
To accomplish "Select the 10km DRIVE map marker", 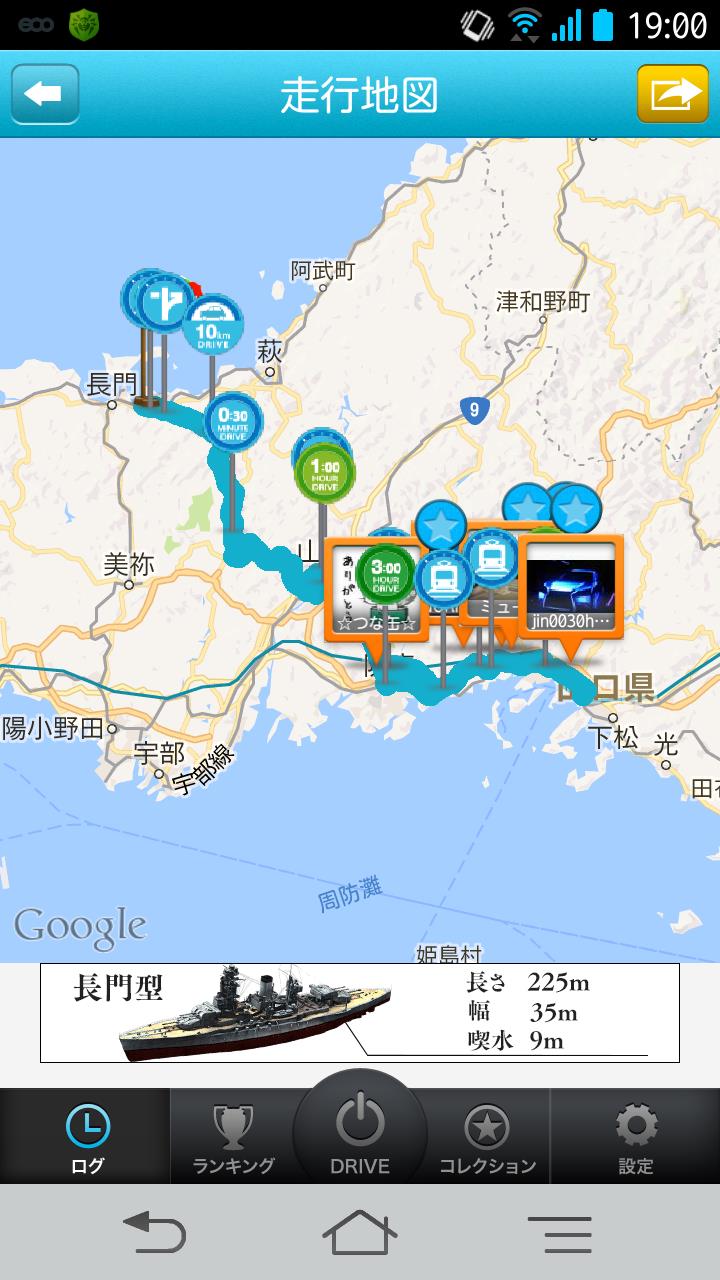I will point(213,324).
